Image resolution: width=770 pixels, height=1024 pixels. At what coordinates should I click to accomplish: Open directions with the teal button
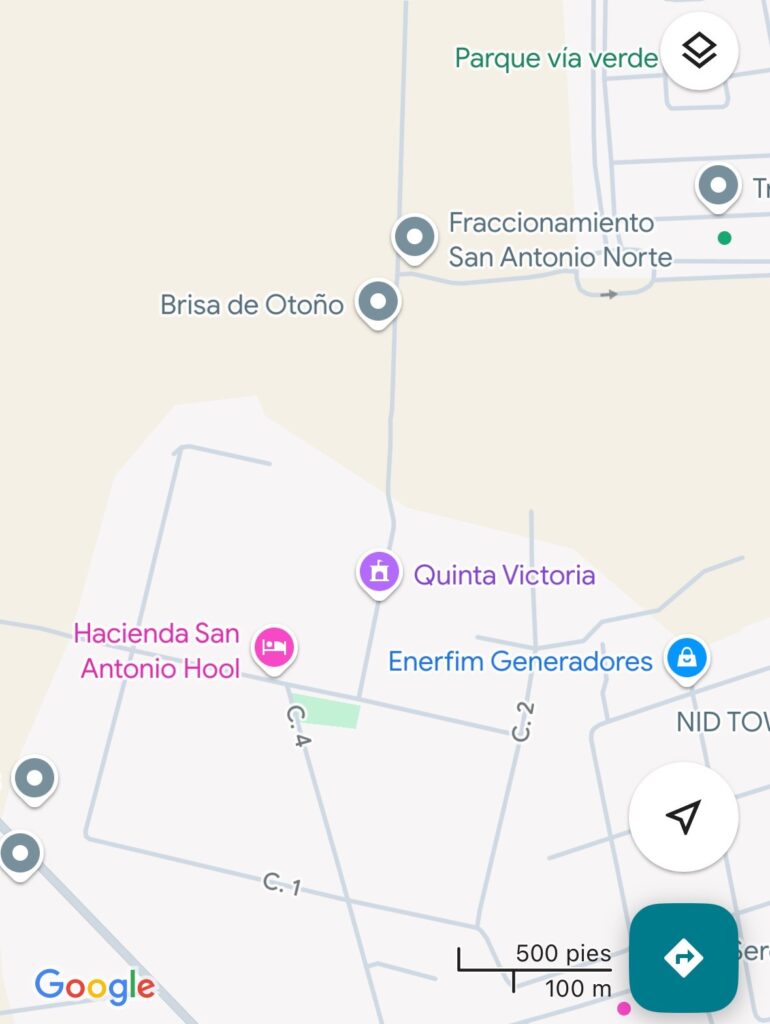[684, 957]
